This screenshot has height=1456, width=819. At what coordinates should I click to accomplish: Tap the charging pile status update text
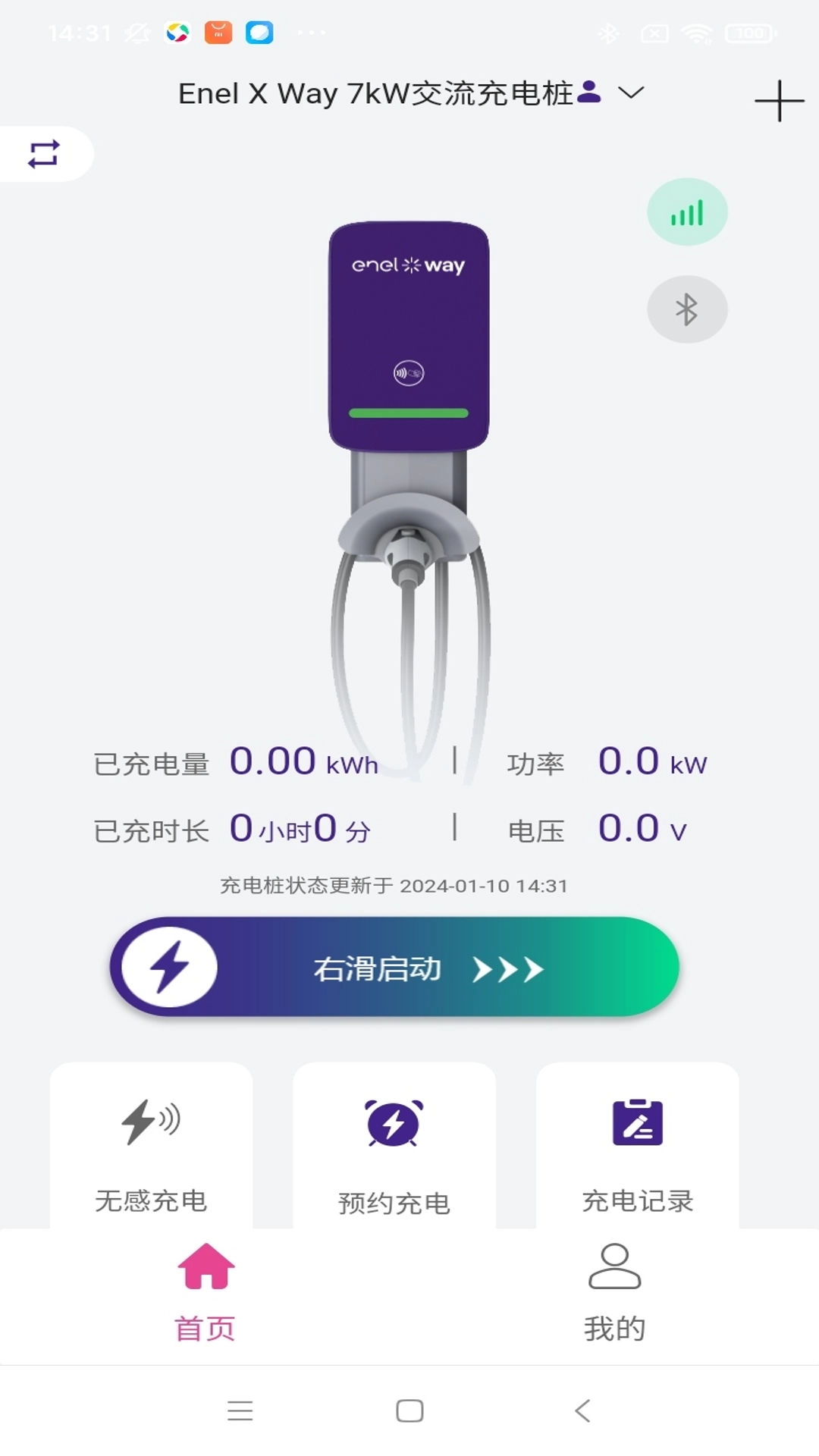point(394,884)
